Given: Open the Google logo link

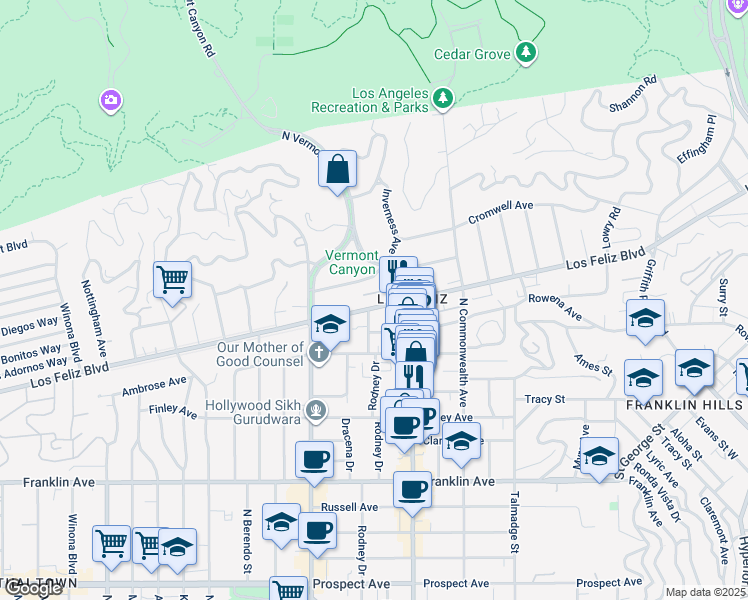Looking at the screenshot, I should 31,589.
